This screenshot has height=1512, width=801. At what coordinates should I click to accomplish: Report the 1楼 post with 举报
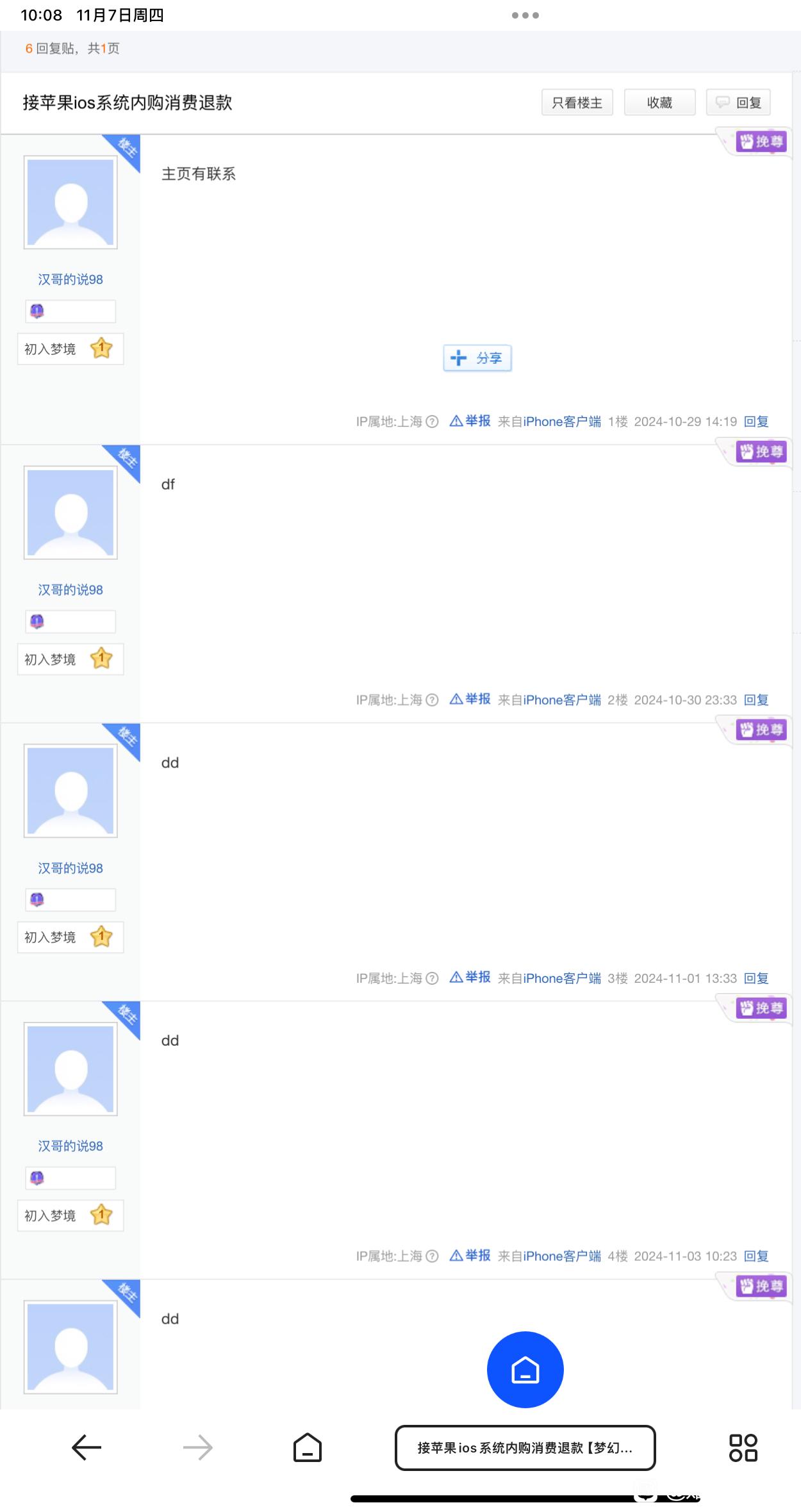pyautogui.click(x=470, y=421)
